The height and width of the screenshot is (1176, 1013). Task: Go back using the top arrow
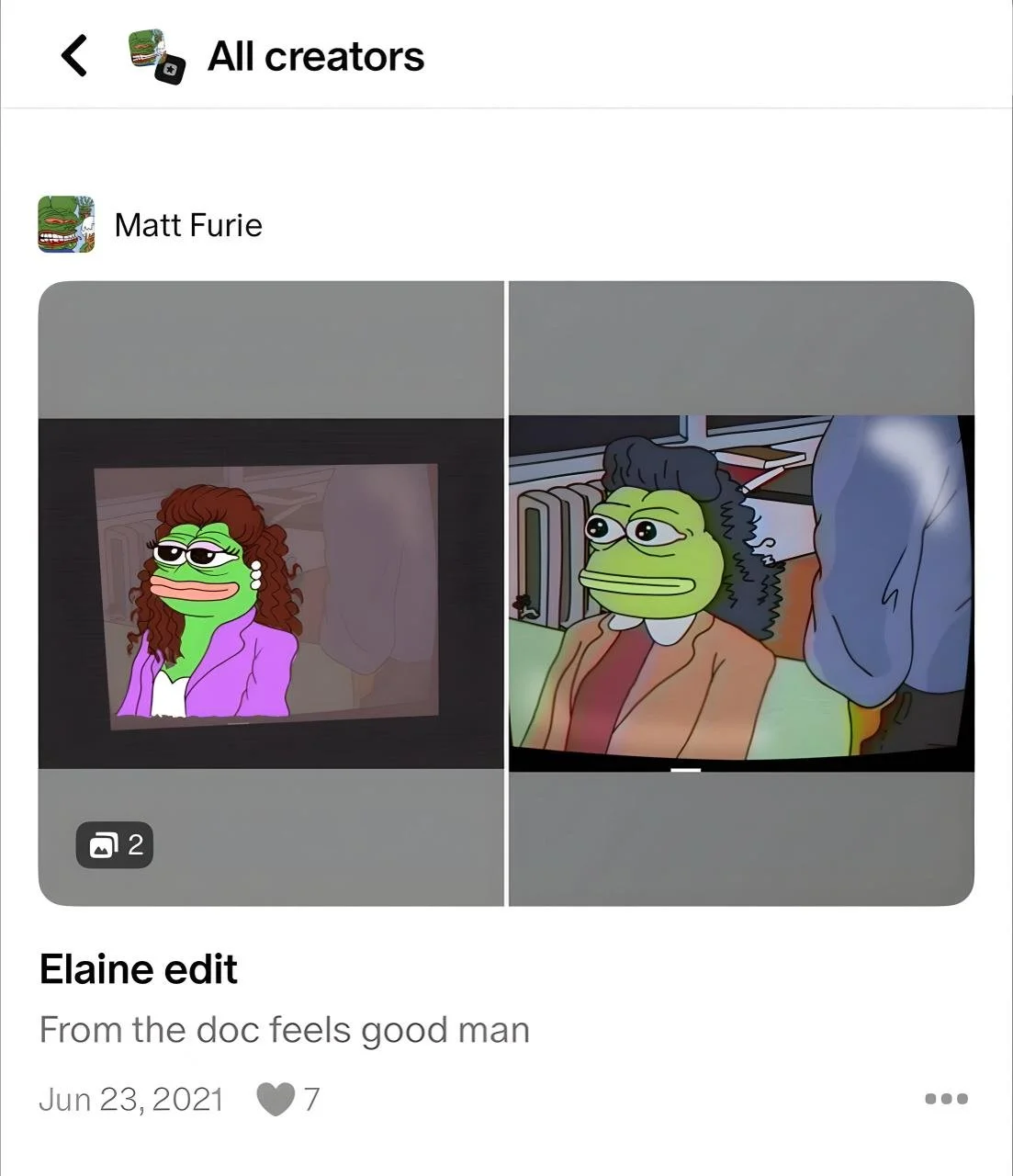point(74,56)
